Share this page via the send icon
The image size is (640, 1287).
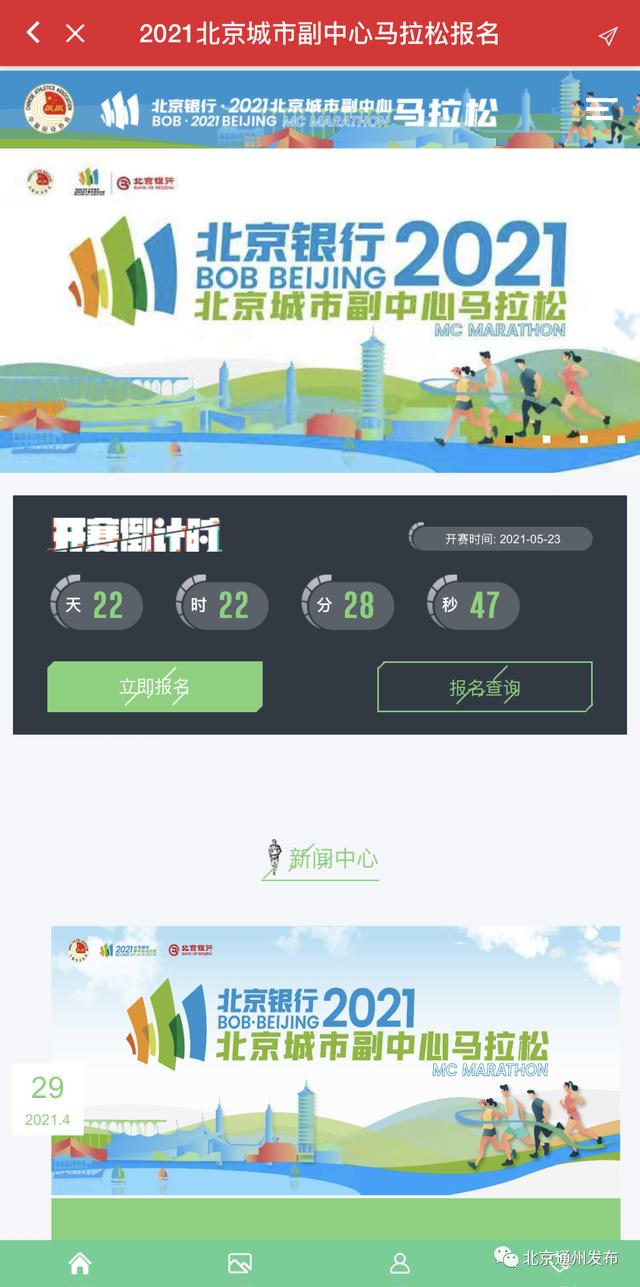[x=608, y=35]
